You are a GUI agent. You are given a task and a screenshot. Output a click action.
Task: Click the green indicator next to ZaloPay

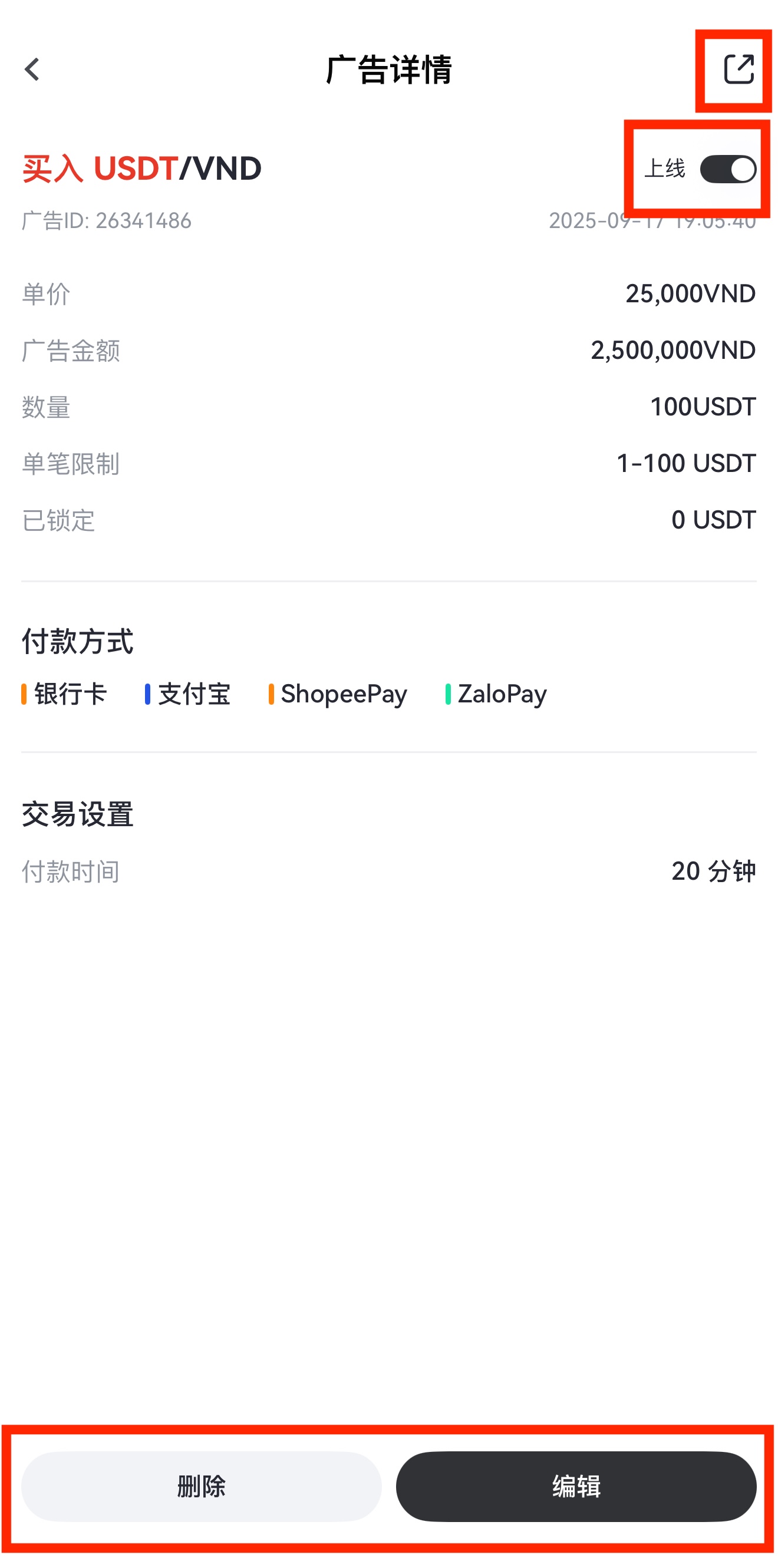pyautogui.click(x=449, y=694)
